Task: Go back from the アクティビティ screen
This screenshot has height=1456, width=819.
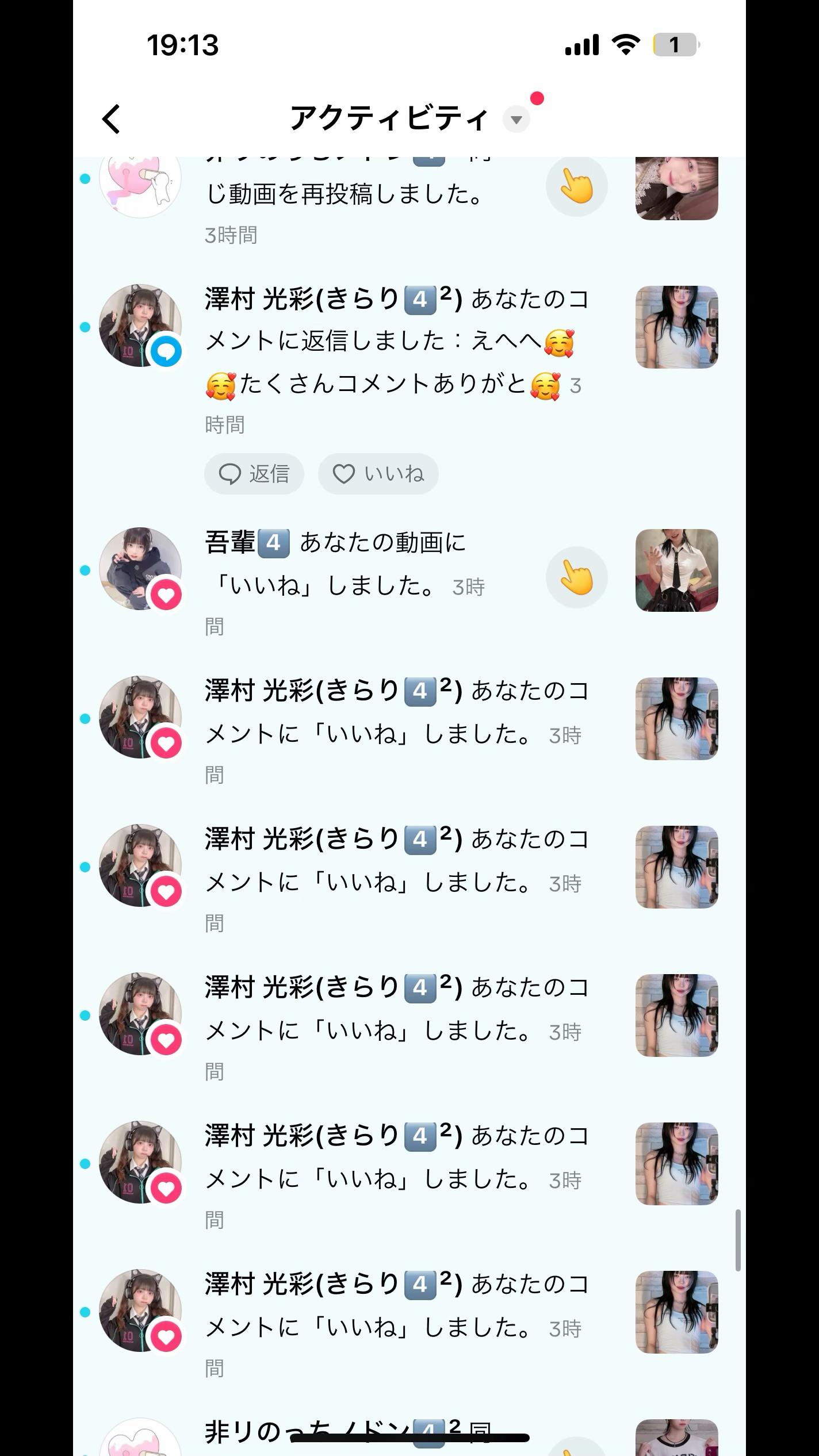Action: pyautogui.click(x=112, y=119)
